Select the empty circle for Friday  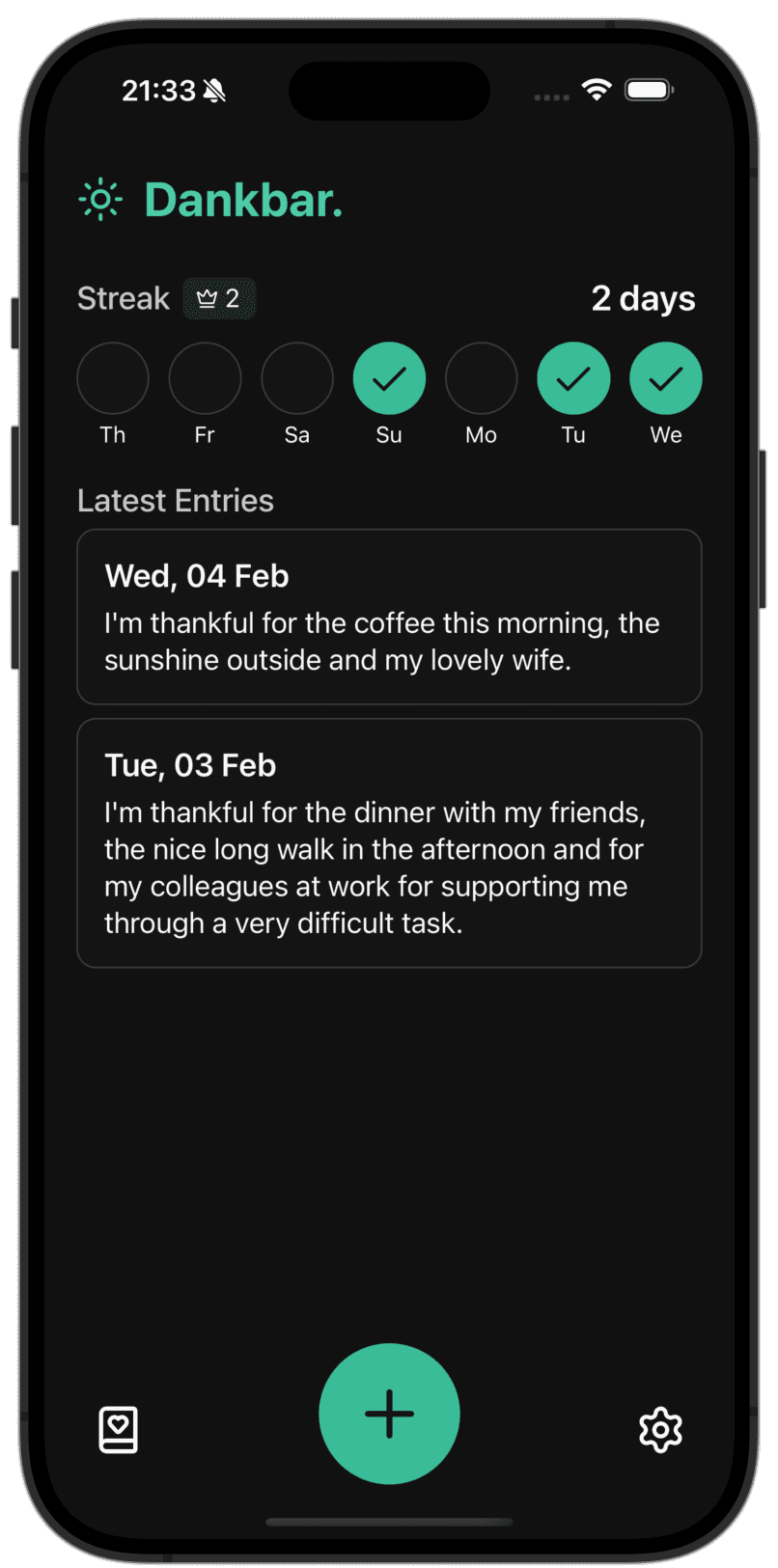click(205, 377)
